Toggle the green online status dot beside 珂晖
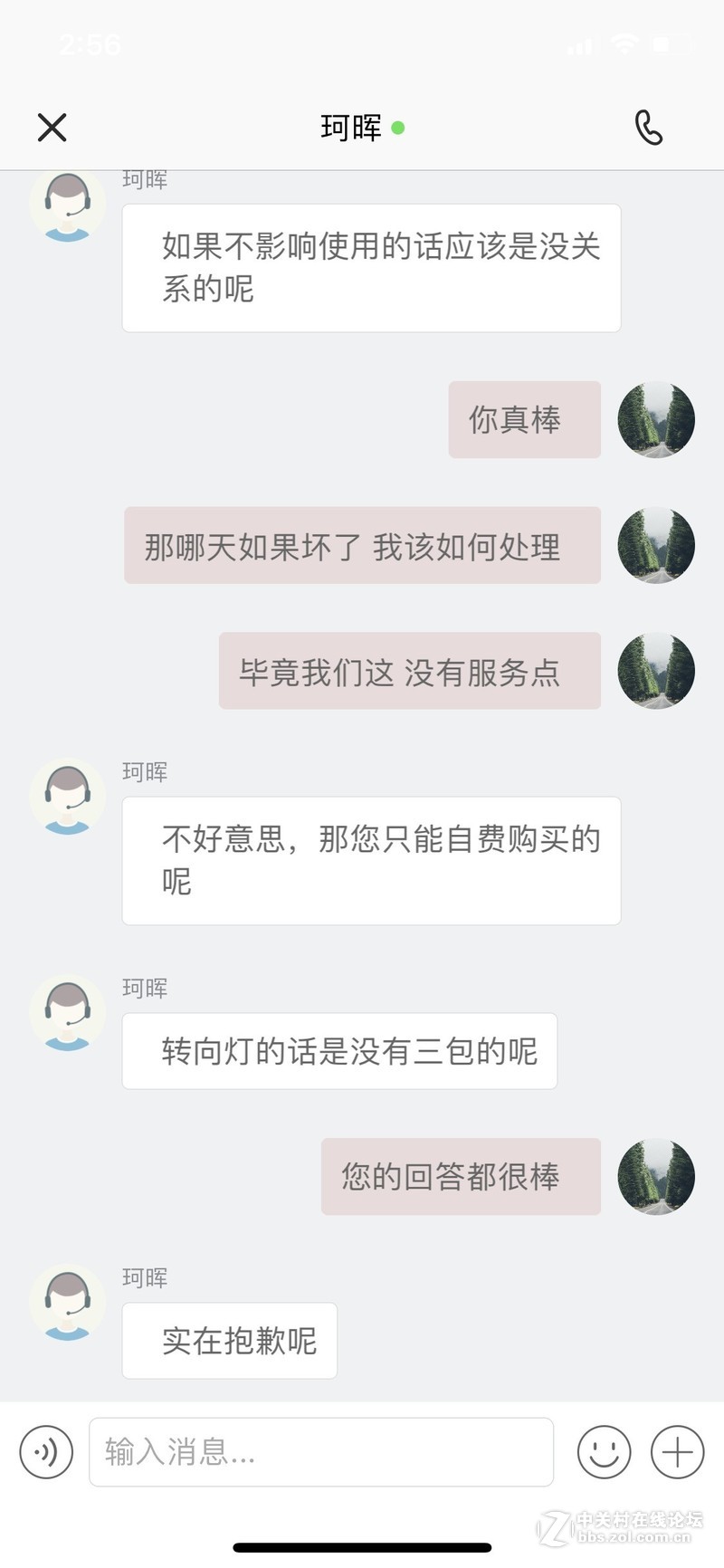Viewport: 724px width, 1568px height. (x=398, y=129)
